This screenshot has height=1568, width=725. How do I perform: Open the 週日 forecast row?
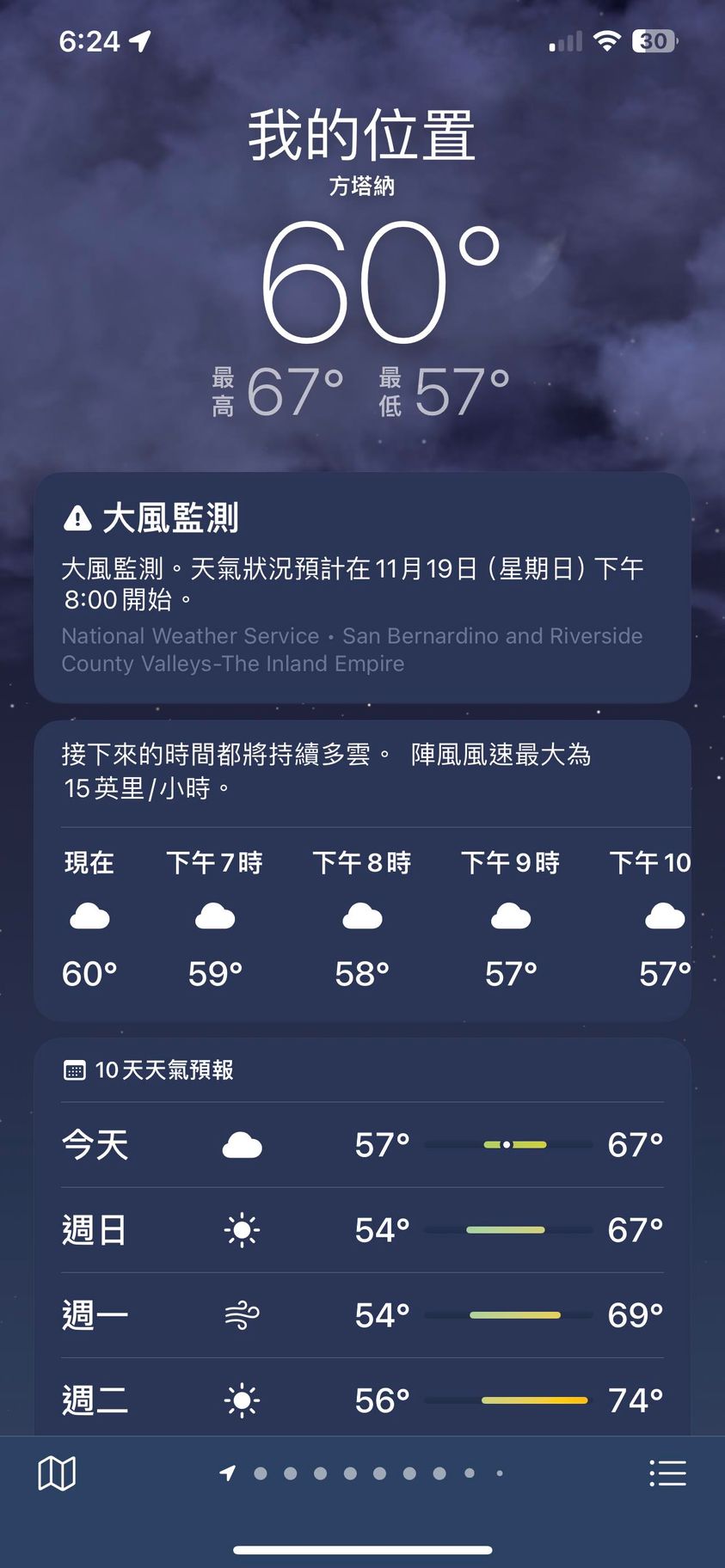[x=362, y=1230]
